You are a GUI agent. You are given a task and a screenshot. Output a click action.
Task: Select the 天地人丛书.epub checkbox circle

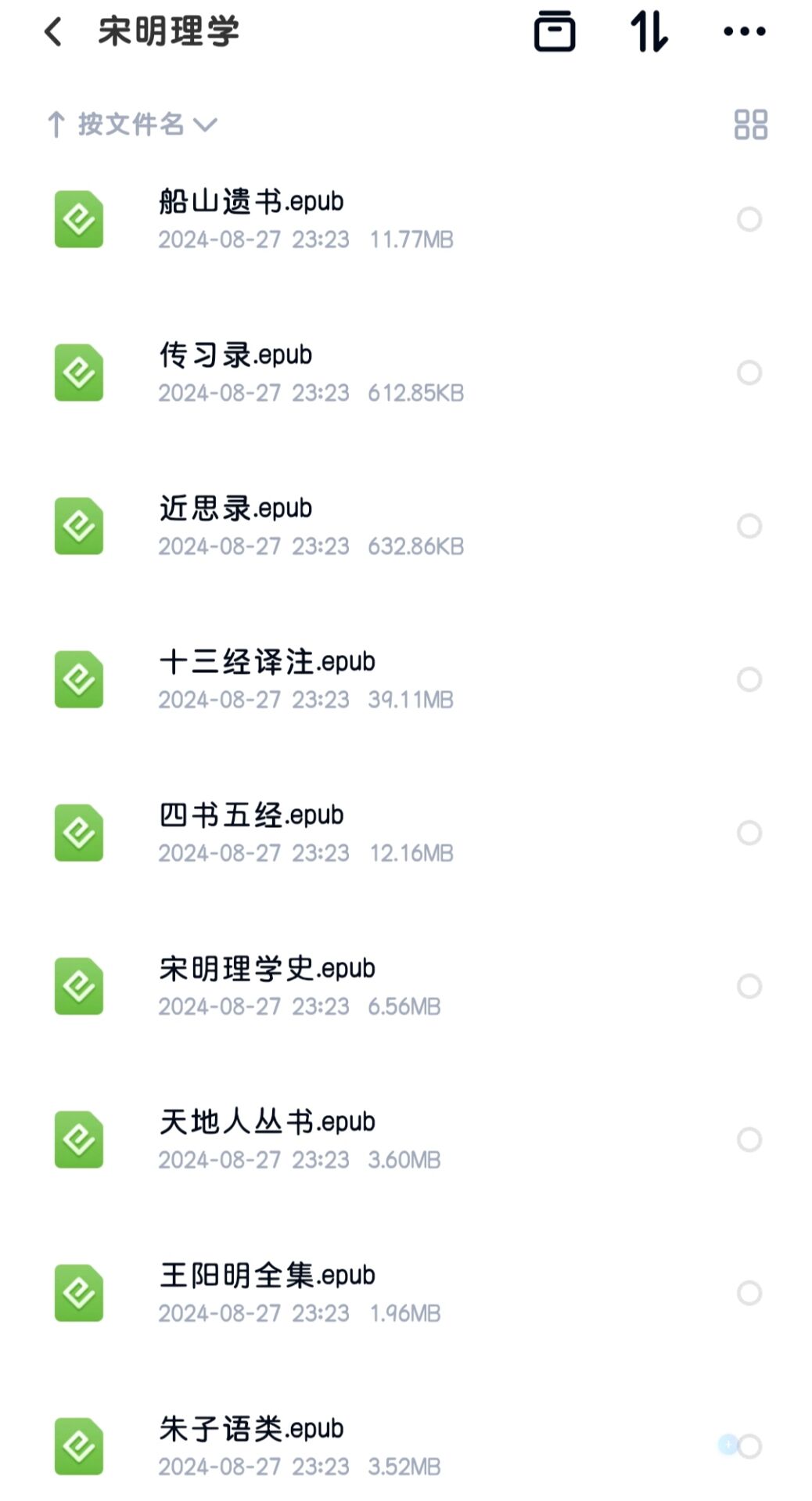pyautogui.click(x=749, y=1139)
